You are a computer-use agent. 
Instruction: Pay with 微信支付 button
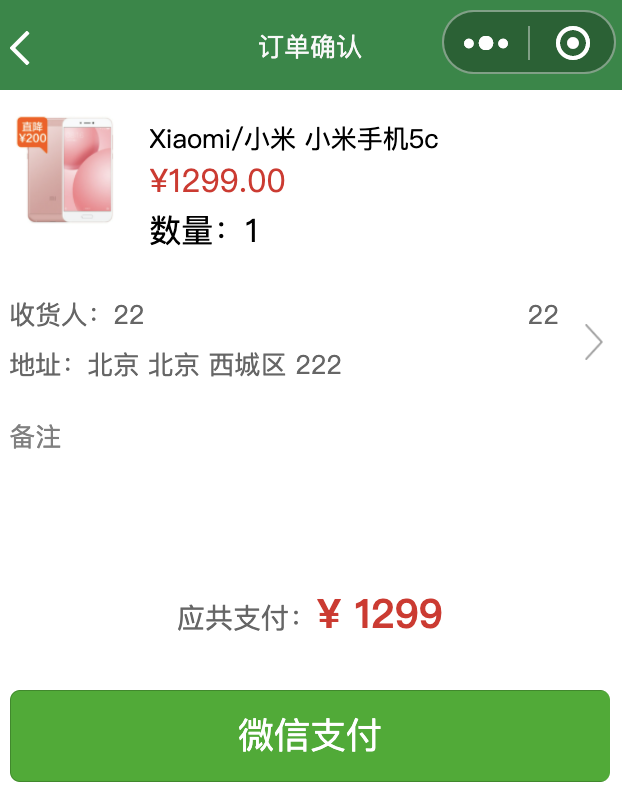pyautogui.click(x=310, y=735)
